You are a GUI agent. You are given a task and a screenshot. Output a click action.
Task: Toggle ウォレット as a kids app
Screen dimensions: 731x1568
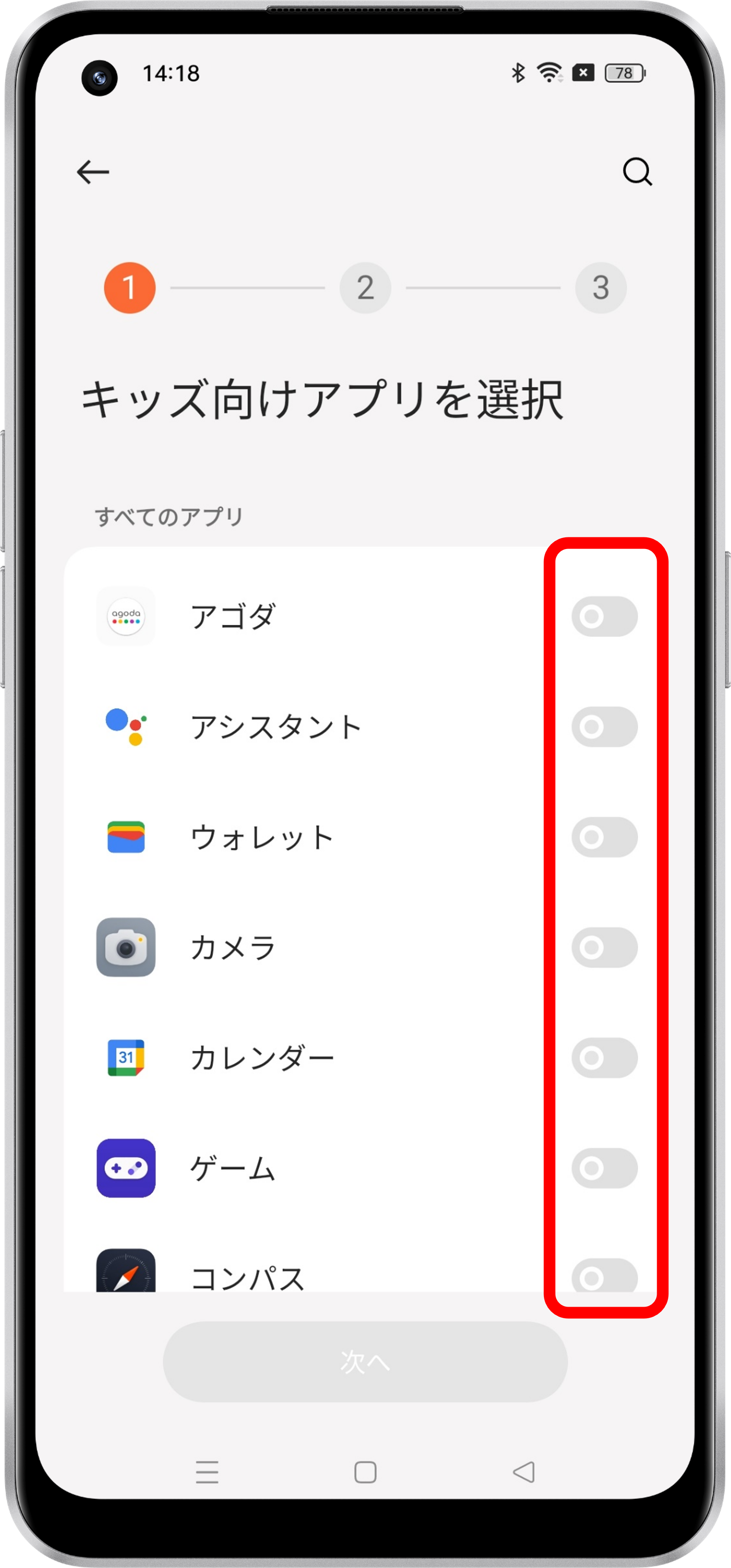point(604,837)
